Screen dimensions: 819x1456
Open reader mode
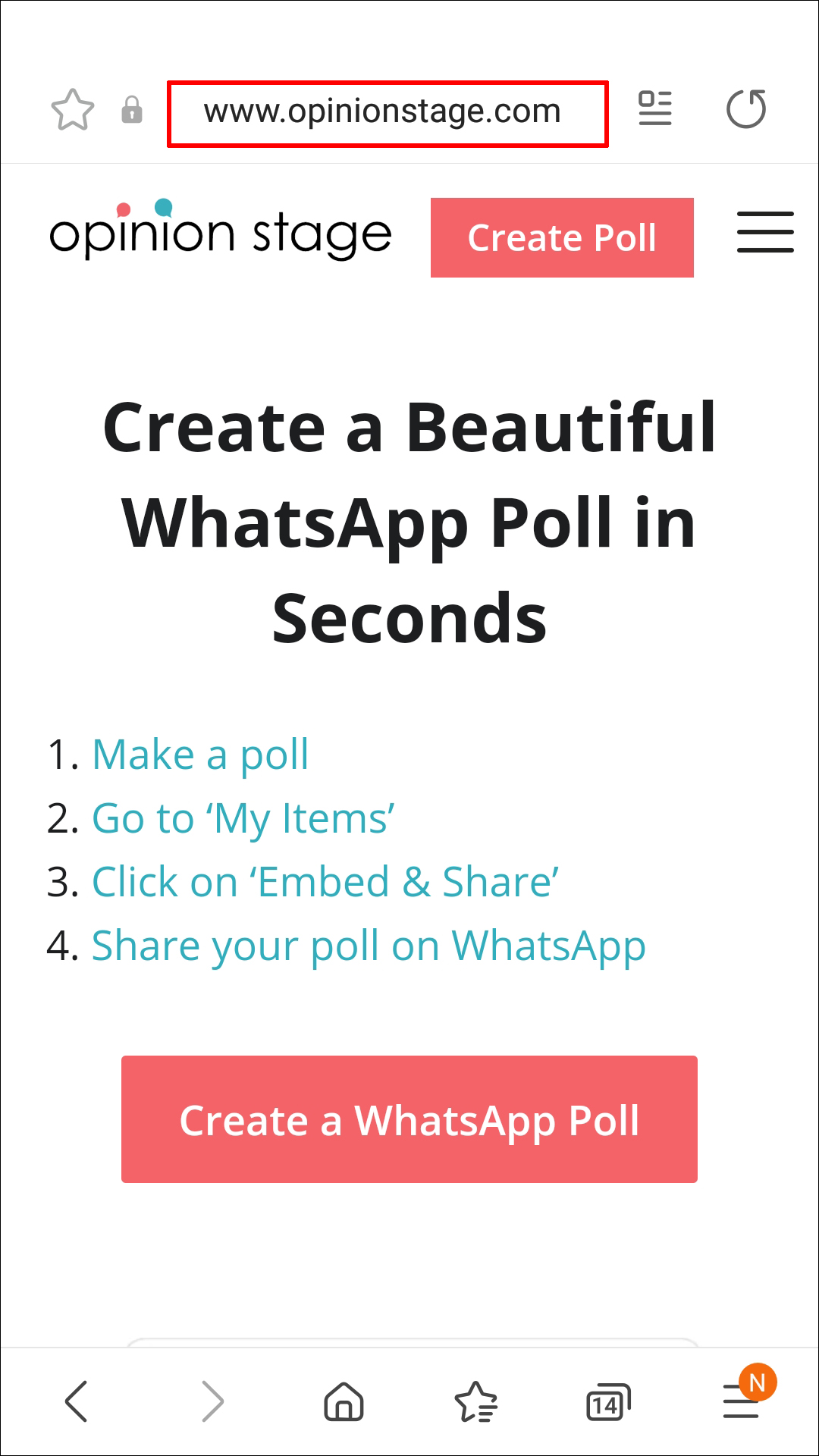tap(655, 108)
